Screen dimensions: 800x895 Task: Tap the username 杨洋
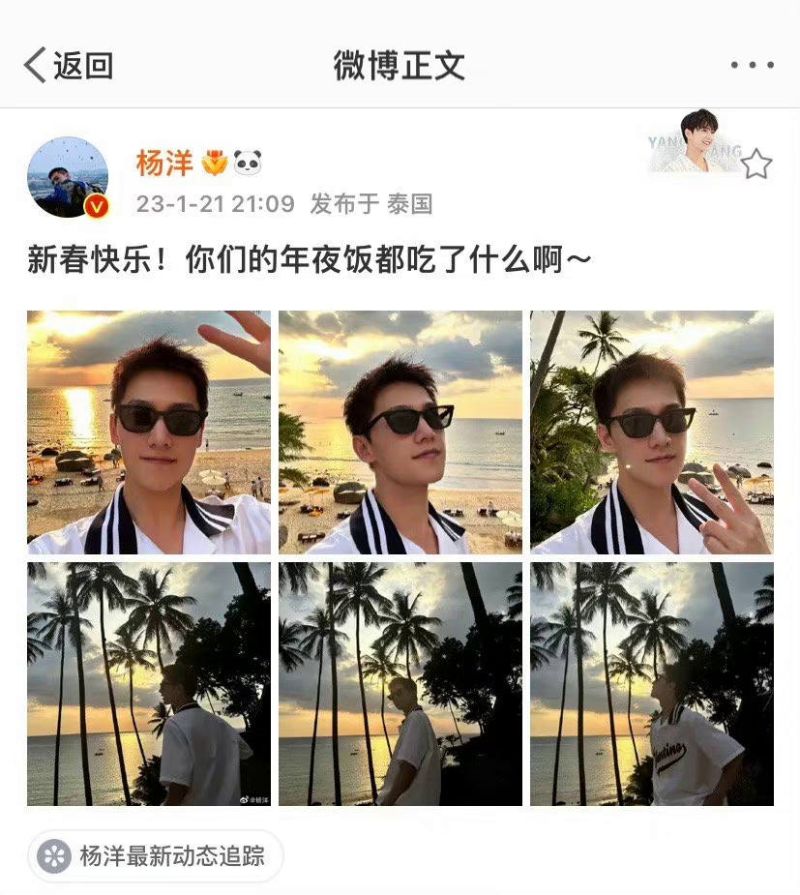tap(164, 163)
